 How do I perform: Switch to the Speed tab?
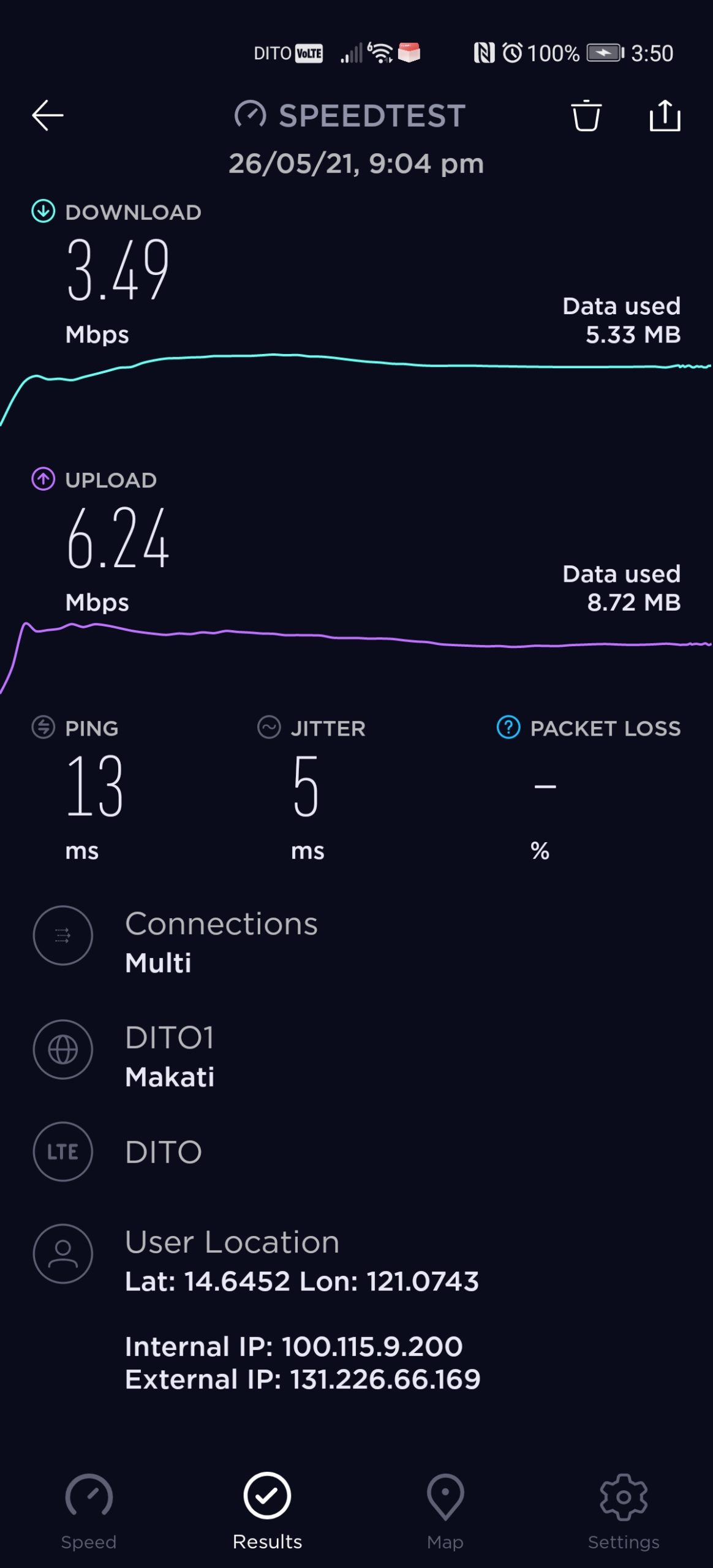pyautogui.click(x=89, y=1512)
